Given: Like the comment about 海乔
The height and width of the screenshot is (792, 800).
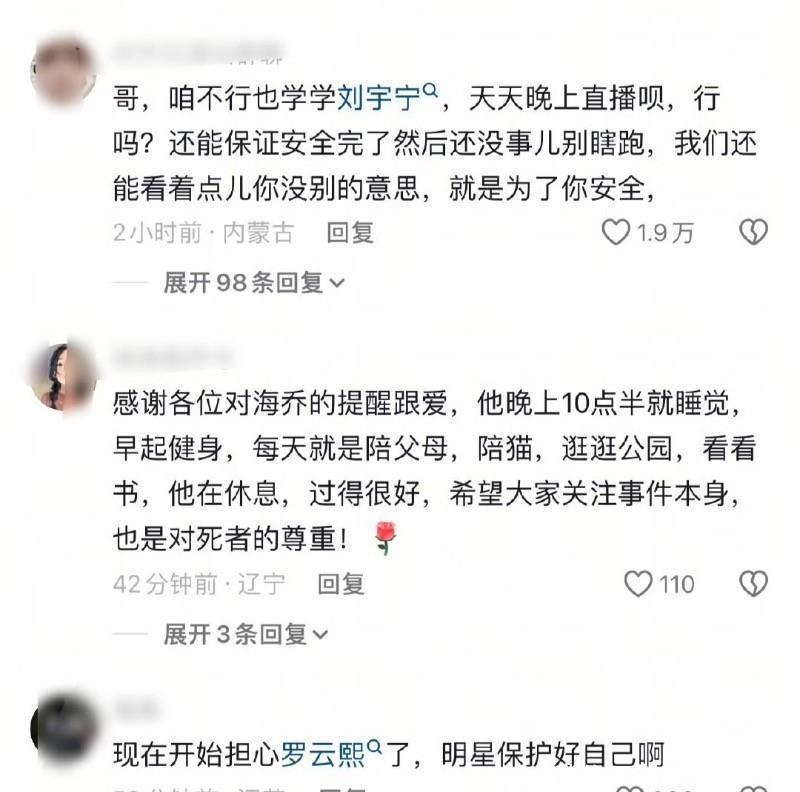Looking at the screenshot, I should point(637,584).
